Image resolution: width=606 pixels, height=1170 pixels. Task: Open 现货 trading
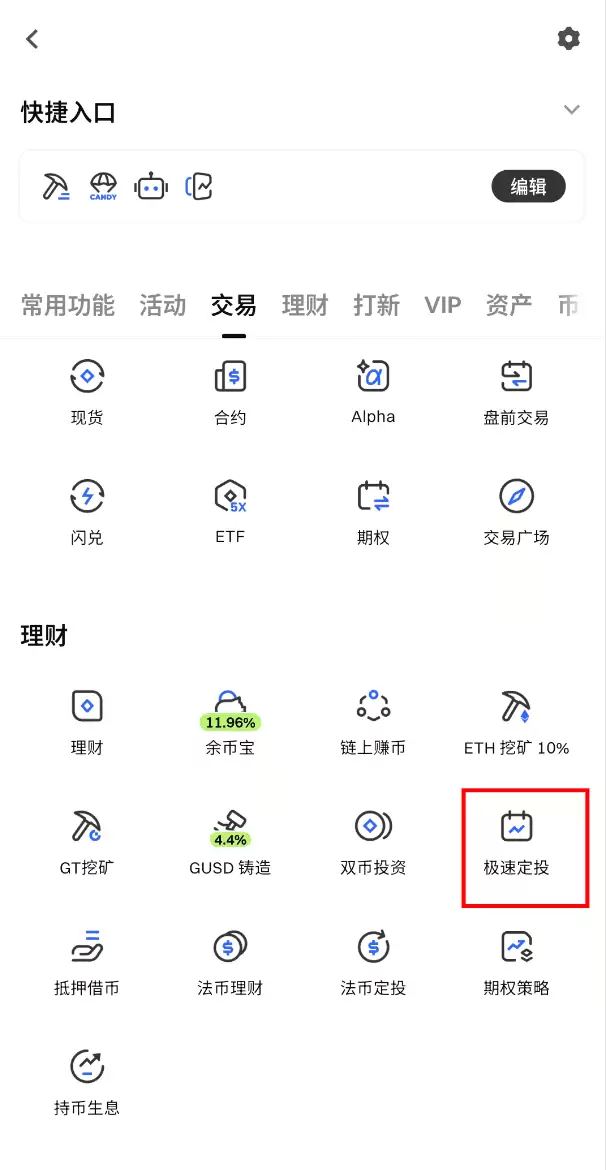point(87,390)
